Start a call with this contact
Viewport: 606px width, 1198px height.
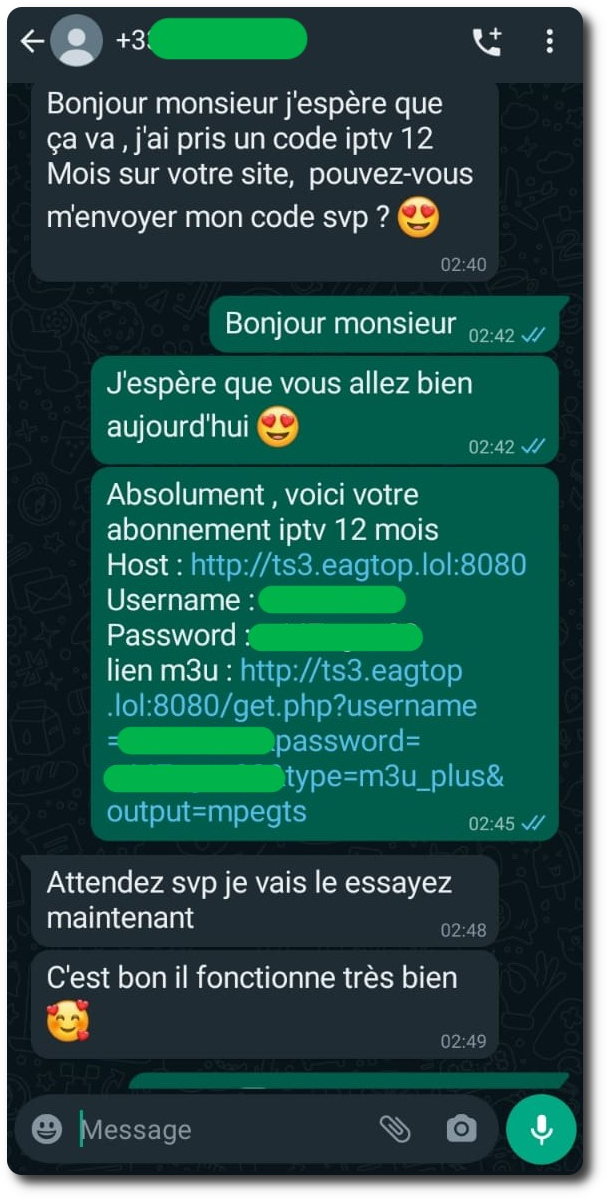pyautogui.click(x=487, y=41)
